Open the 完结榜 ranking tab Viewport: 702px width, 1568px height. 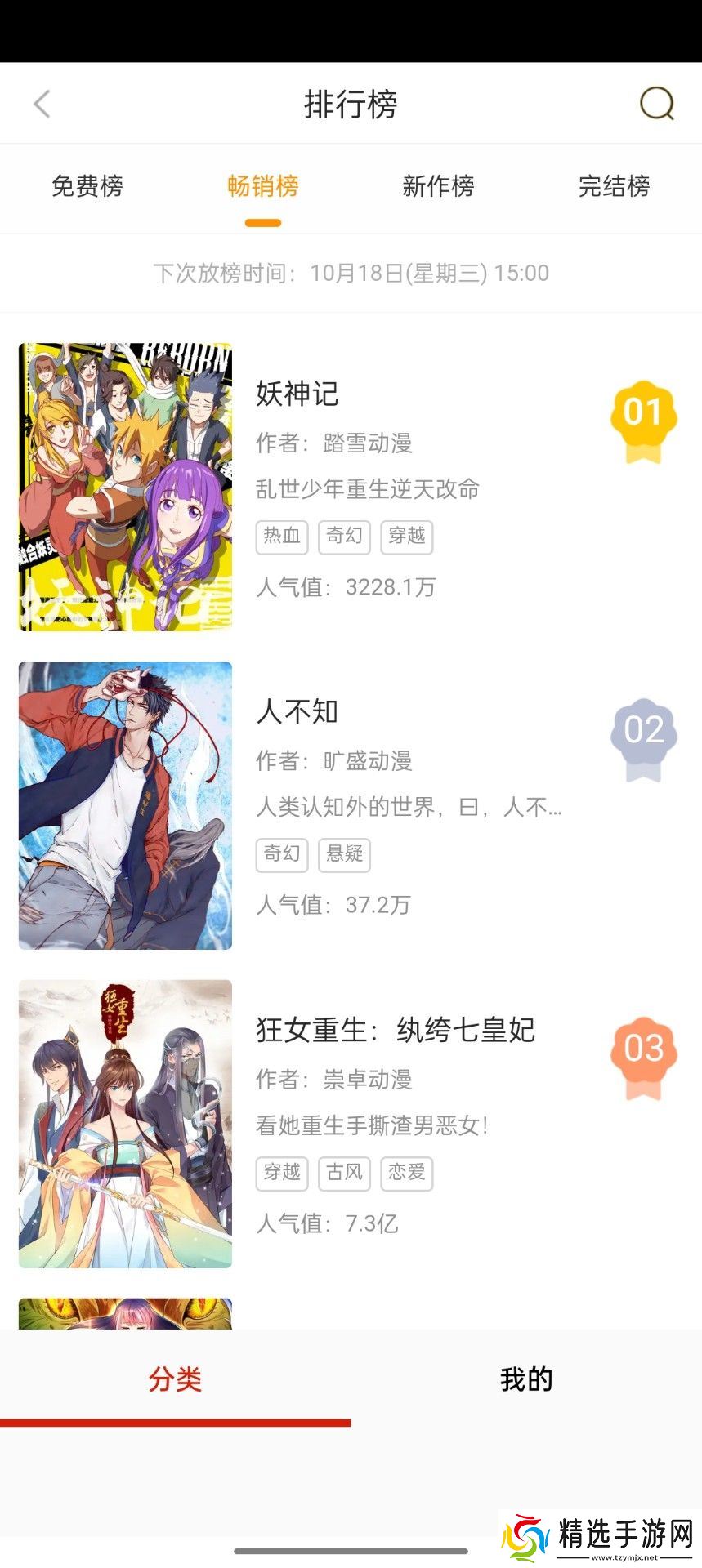(613, 188)
